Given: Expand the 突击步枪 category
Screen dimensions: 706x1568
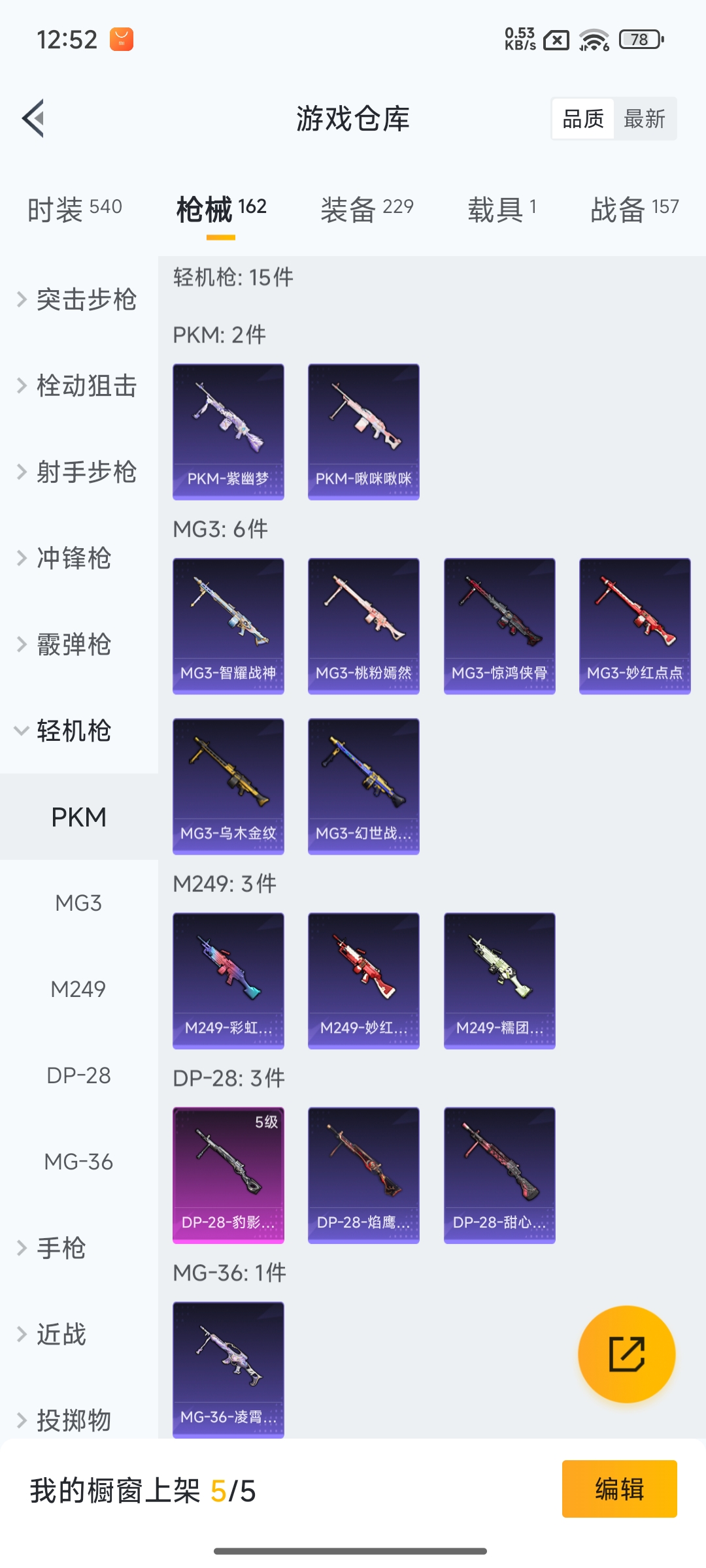Looking at the screenshot, I should coord(78,301).
